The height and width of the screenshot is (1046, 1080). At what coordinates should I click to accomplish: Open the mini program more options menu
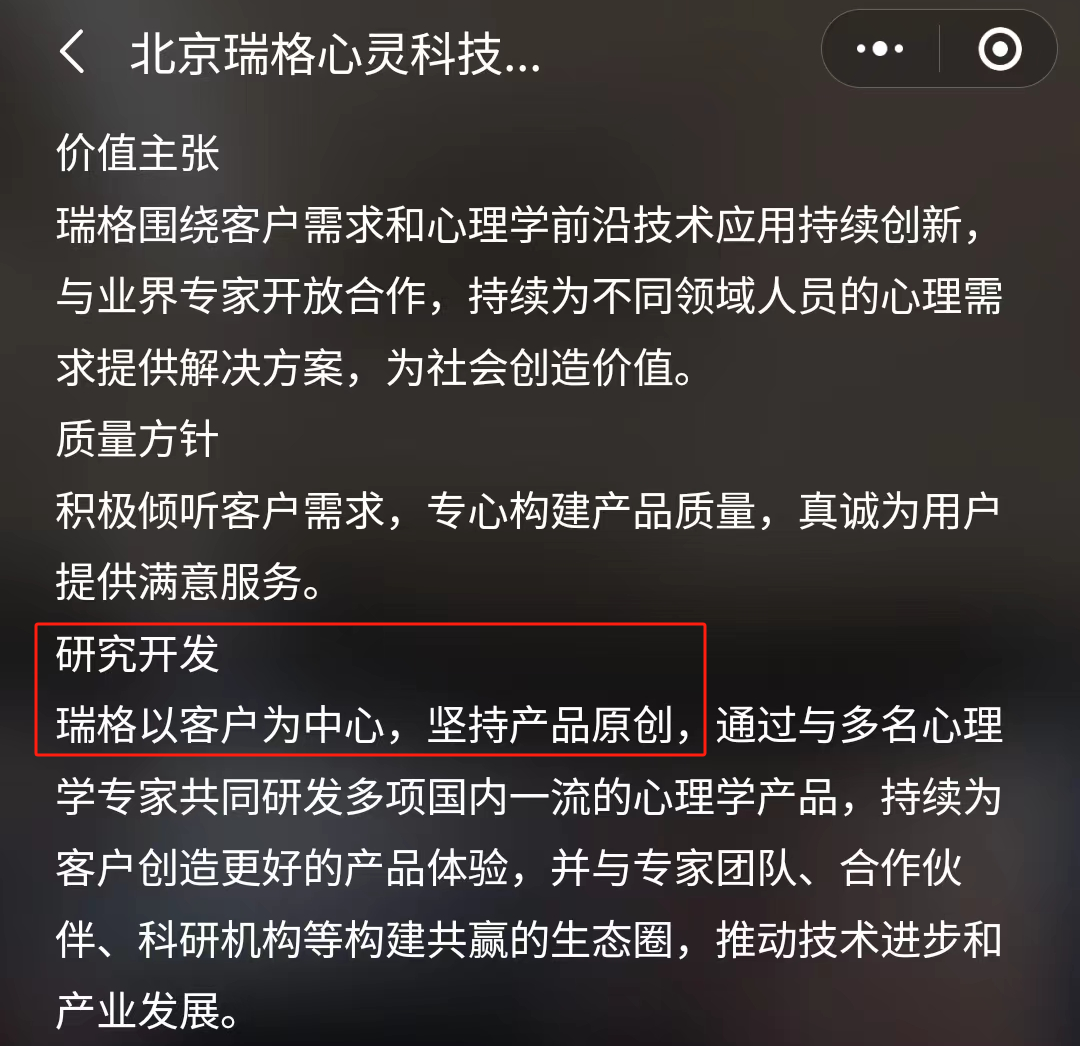click(x=880, y=50)
